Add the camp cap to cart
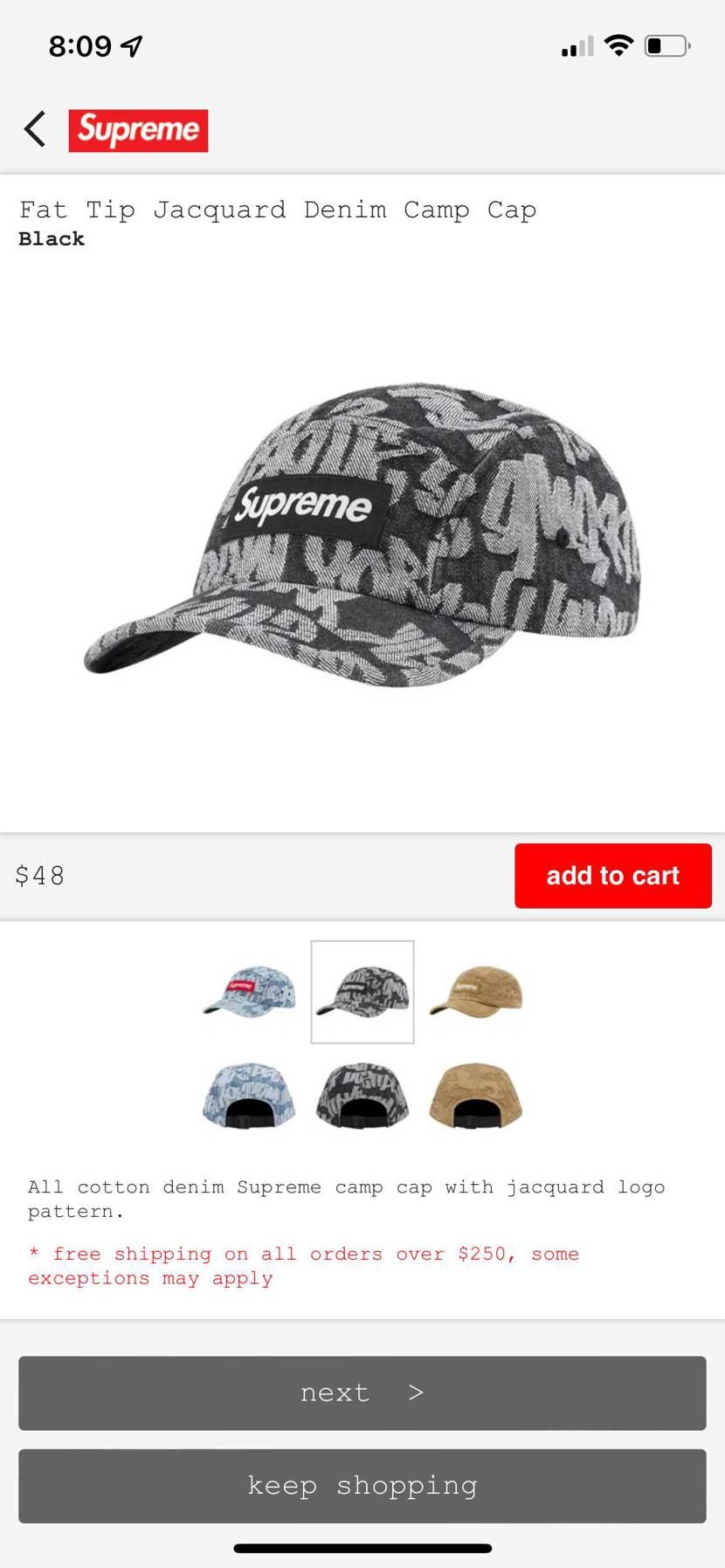The image size is (725, 1568). (x=612, y=876)
